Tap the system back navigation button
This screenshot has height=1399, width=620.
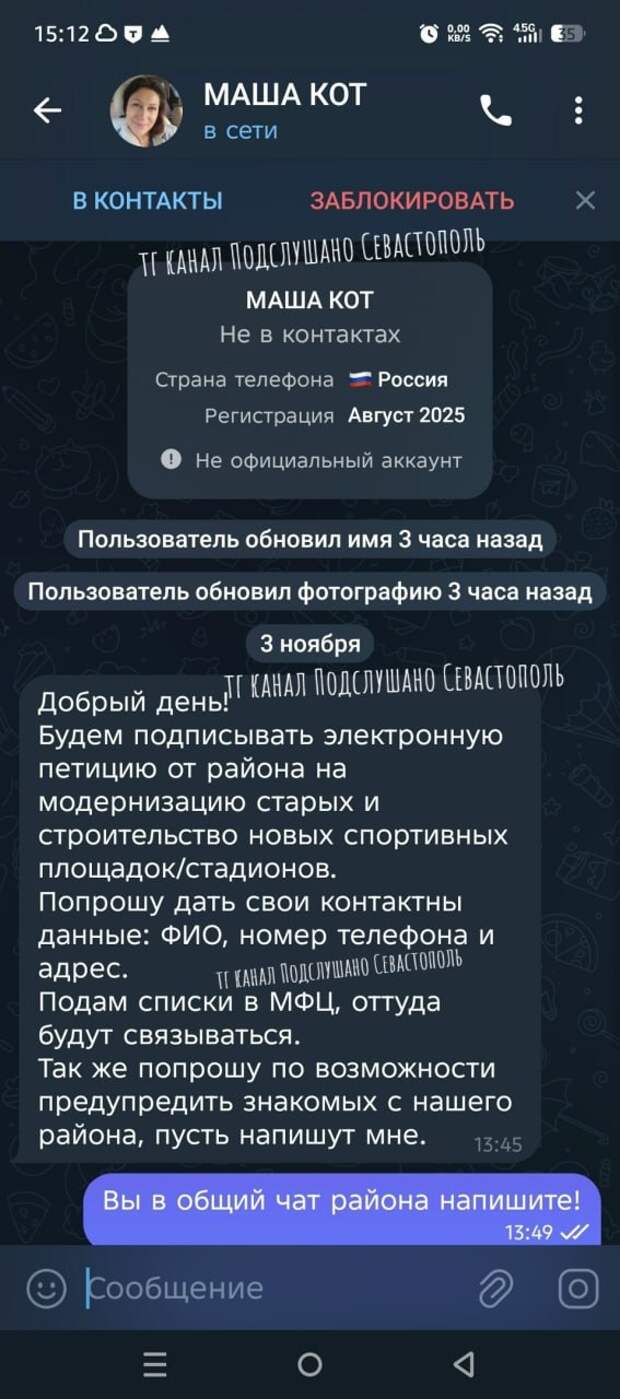point(463,1363)
